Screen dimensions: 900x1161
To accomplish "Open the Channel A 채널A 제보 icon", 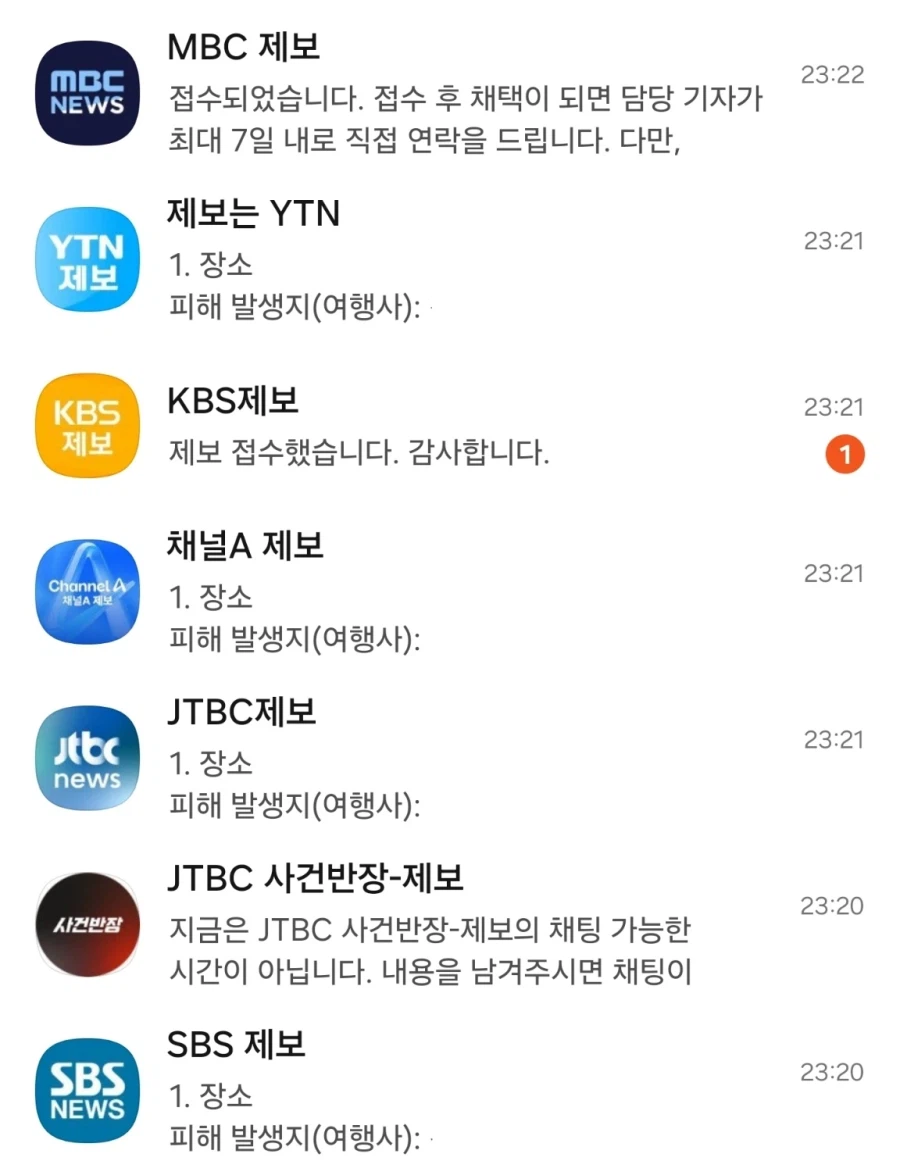I will [86, 591].
